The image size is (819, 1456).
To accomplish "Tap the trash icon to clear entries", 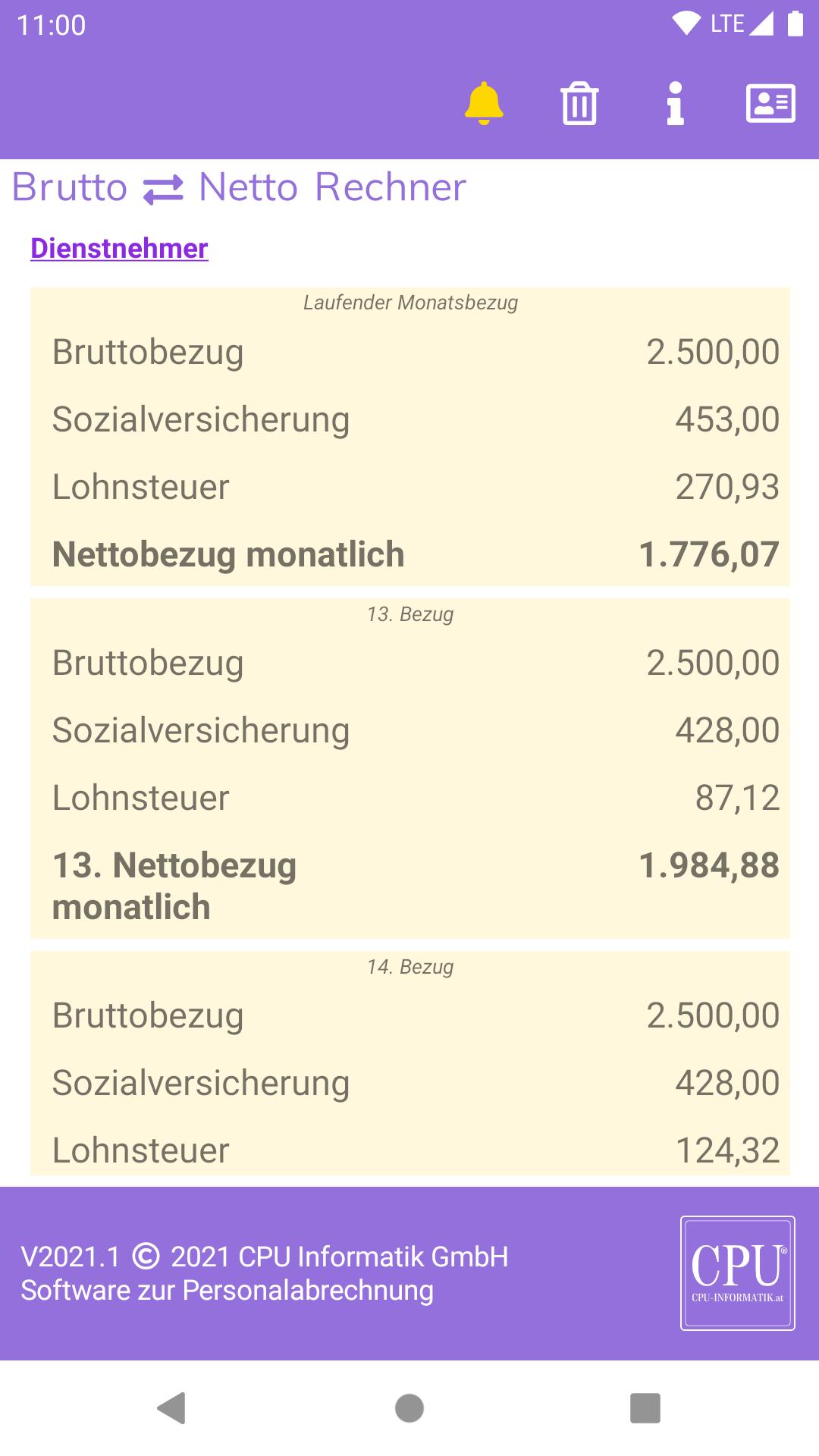I will click(x=579, y=105).
